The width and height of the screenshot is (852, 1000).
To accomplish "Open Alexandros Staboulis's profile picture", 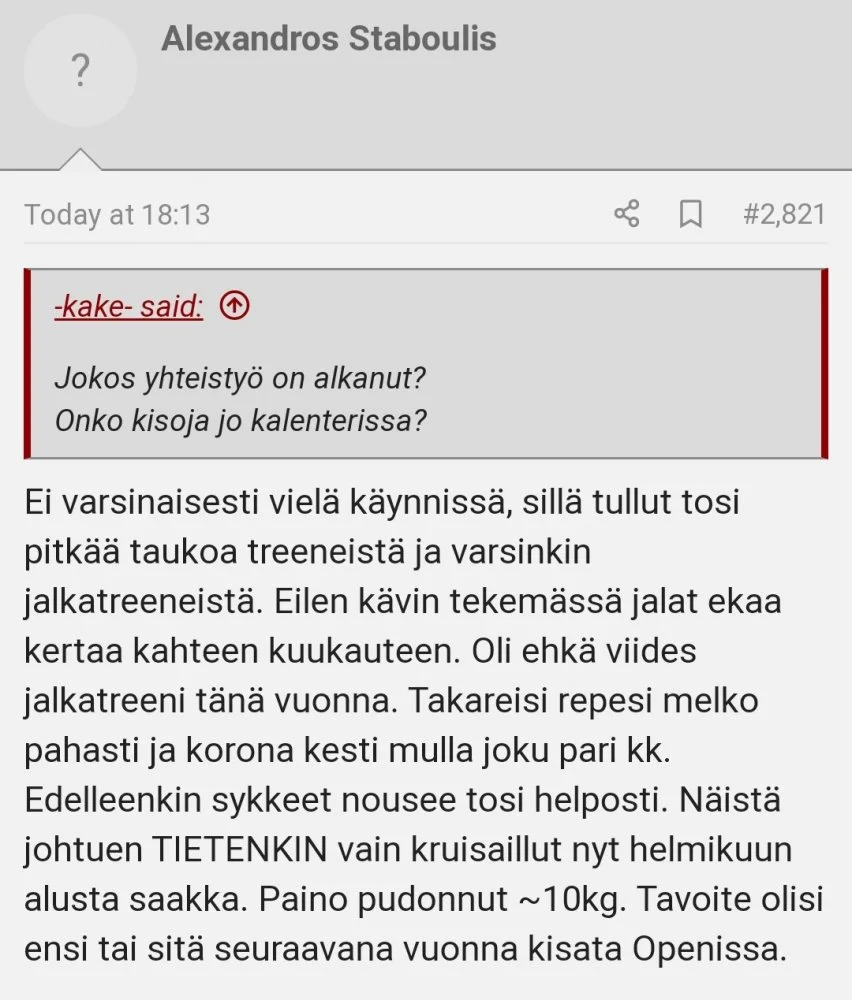I will point(80,70).
